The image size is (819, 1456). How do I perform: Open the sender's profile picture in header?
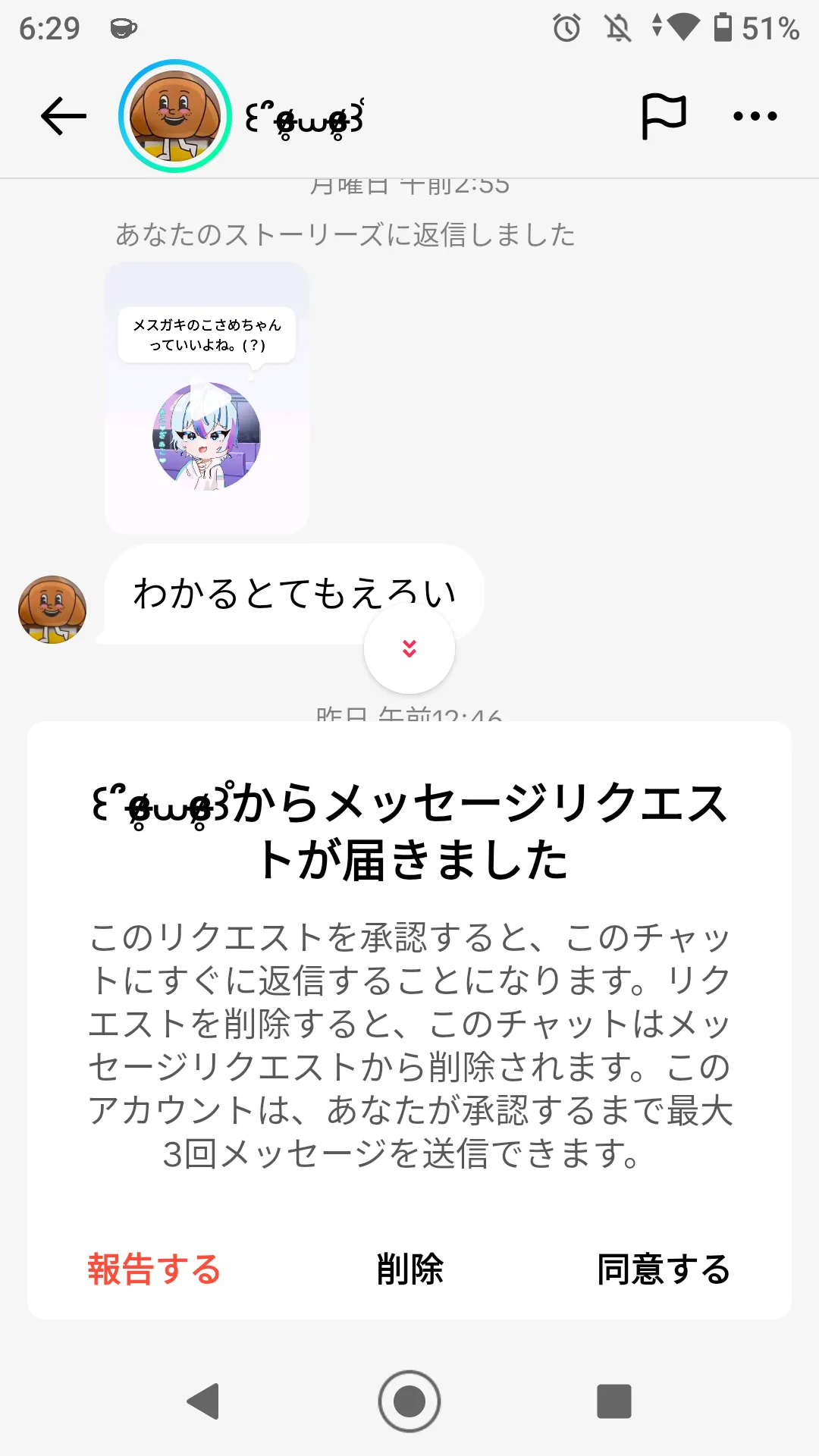(x=175, y=116)
